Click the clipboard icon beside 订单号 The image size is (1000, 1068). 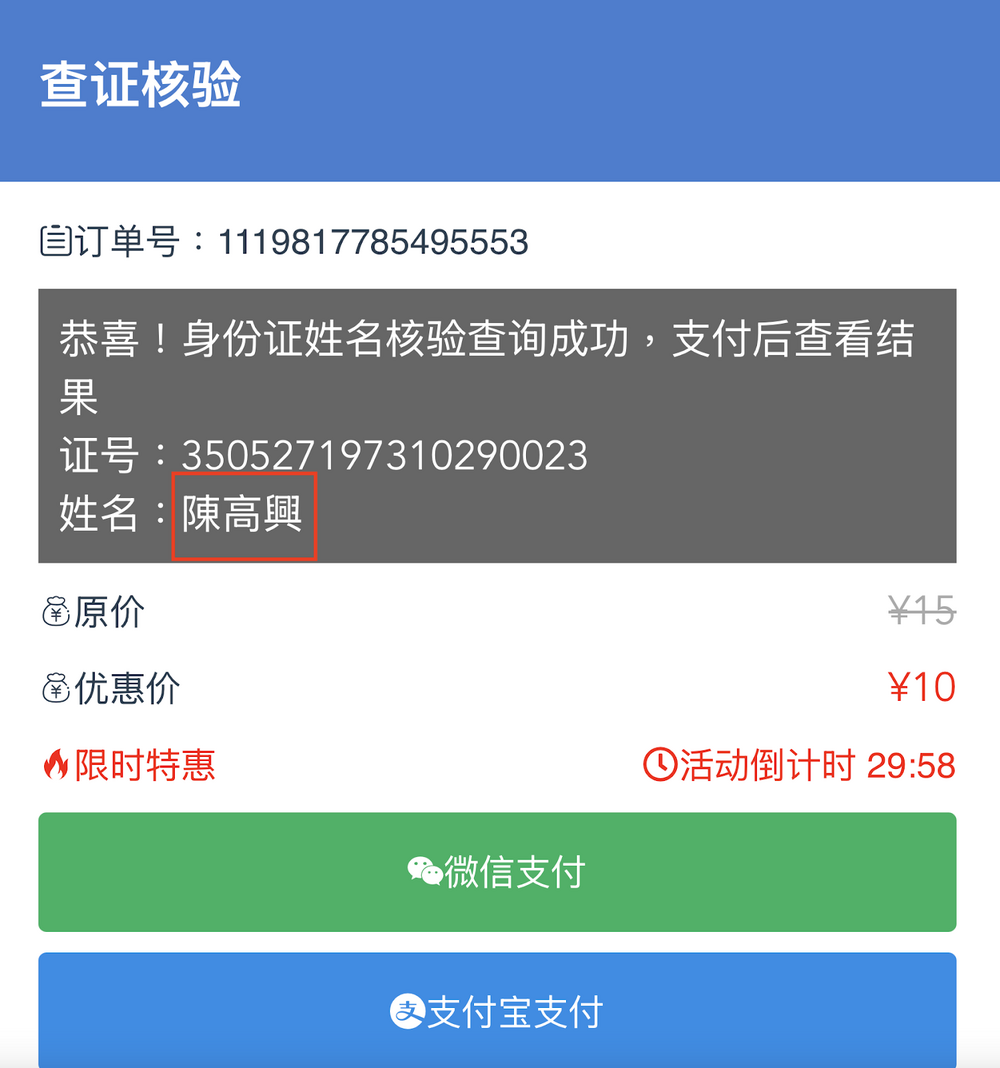tap(57, 240)
